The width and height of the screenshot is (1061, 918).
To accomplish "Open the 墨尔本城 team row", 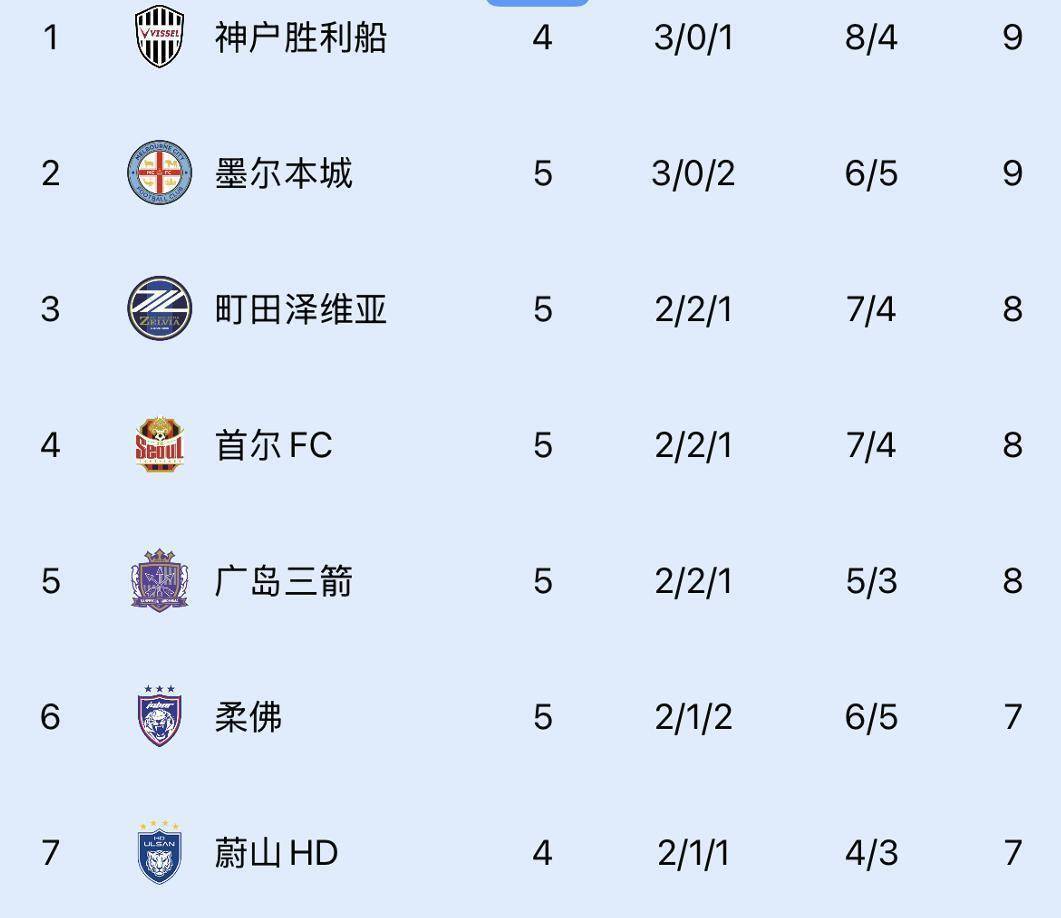I will click(283, 174).
